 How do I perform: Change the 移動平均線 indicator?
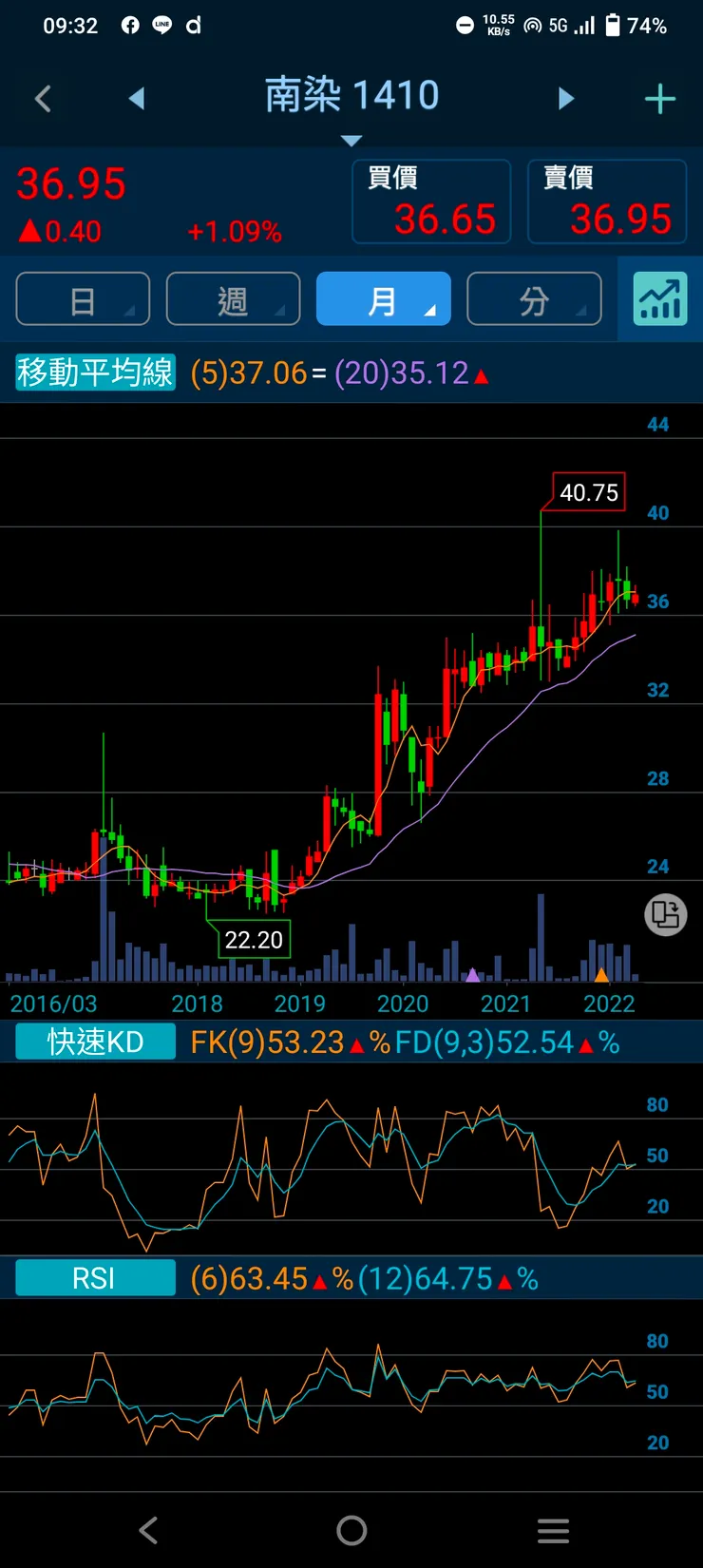(x=95, y=373)
